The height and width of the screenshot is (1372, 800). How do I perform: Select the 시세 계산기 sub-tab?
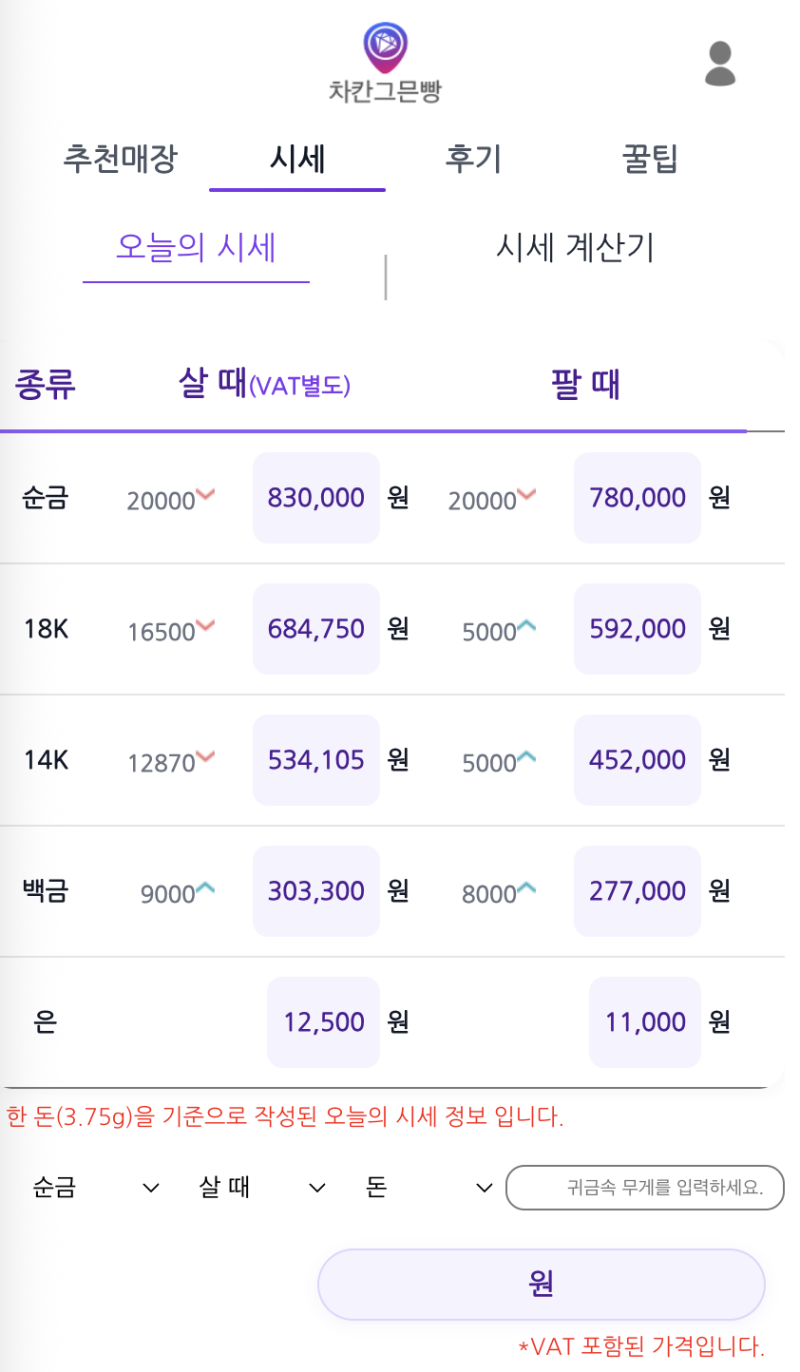(x=575, y=249)
